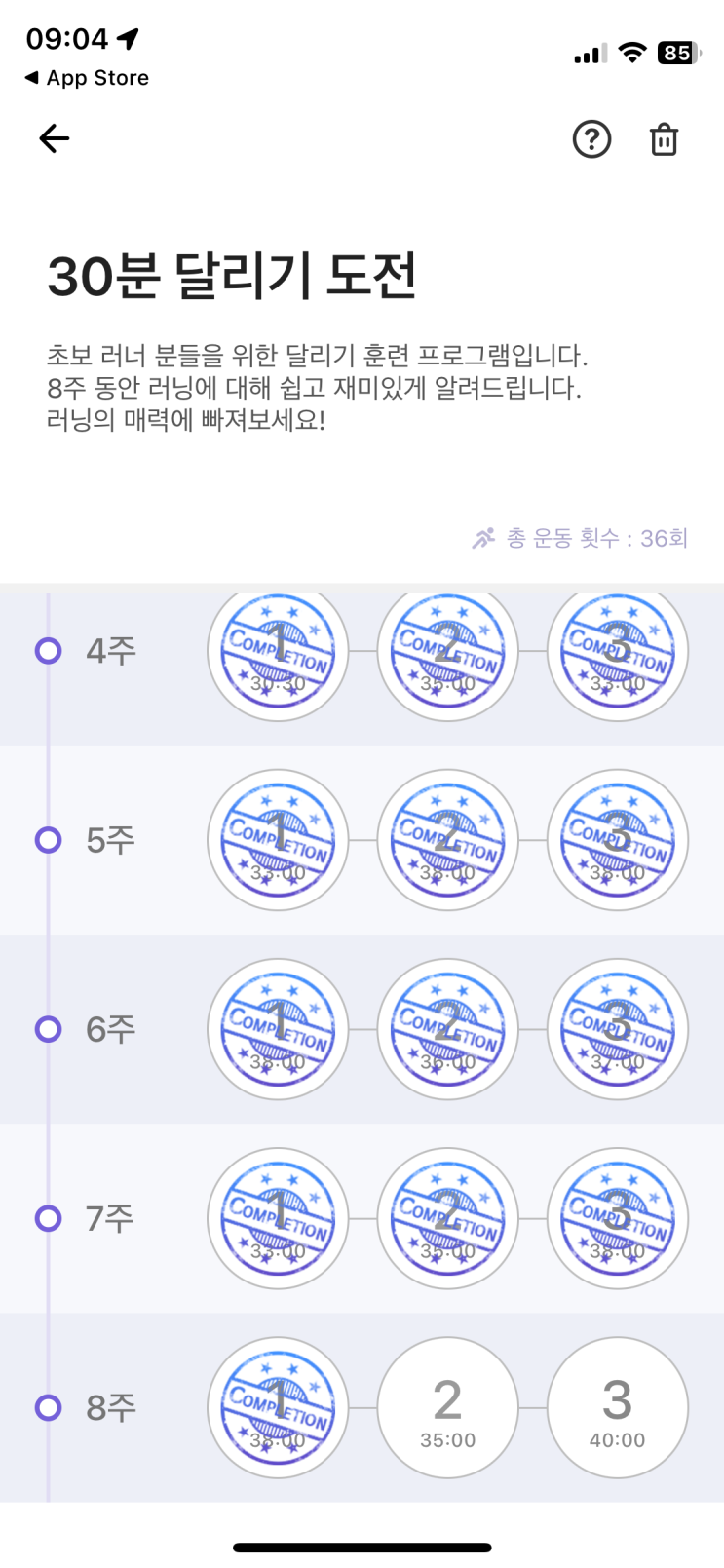Select week 4 session 2 workout

447,651
